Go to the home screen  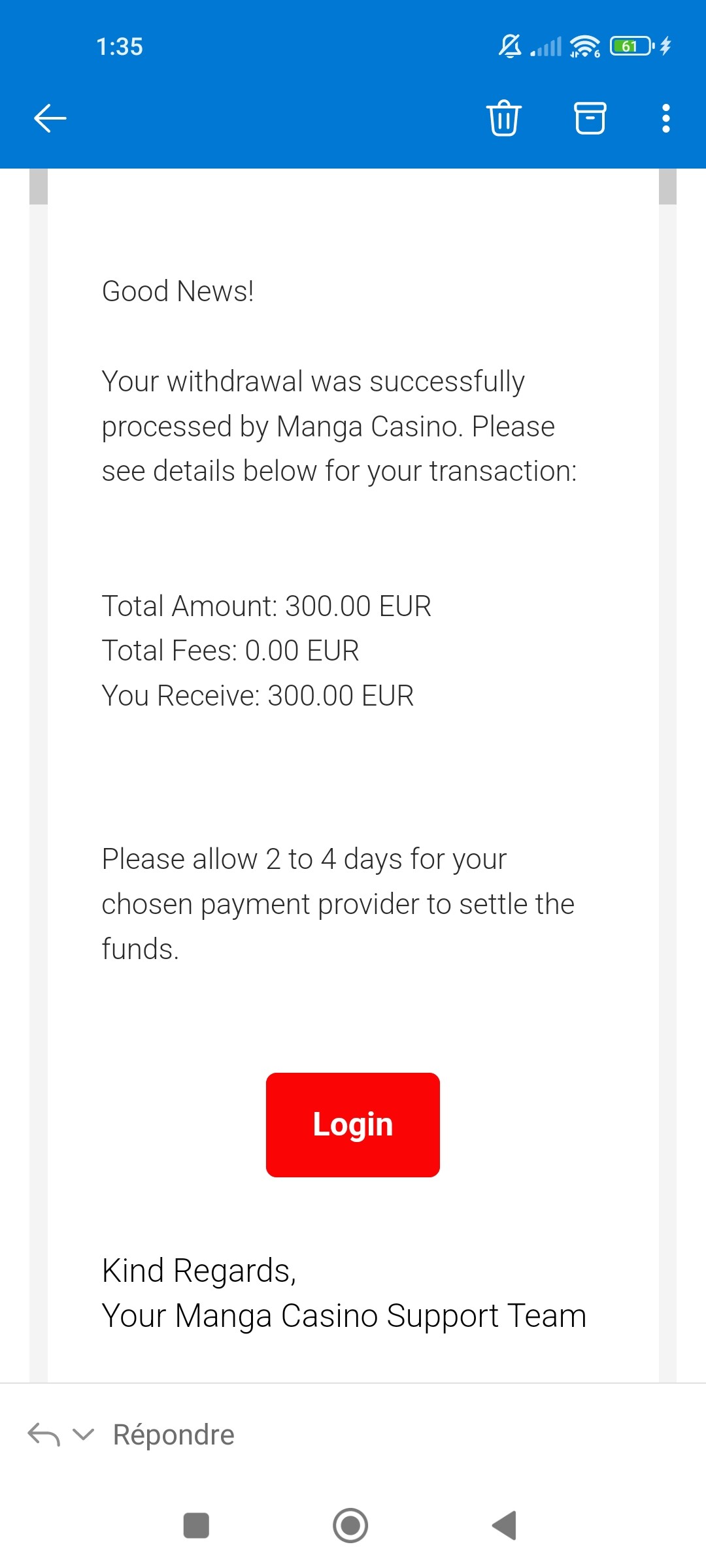350,1526
